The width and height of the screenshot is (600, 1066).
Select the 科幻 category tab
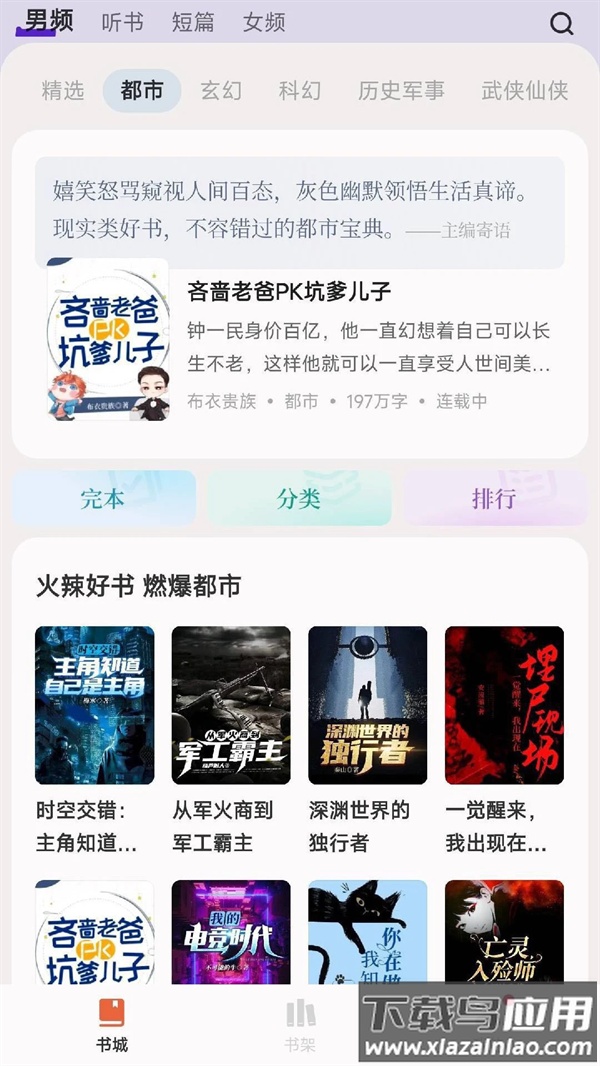[300, 90]
